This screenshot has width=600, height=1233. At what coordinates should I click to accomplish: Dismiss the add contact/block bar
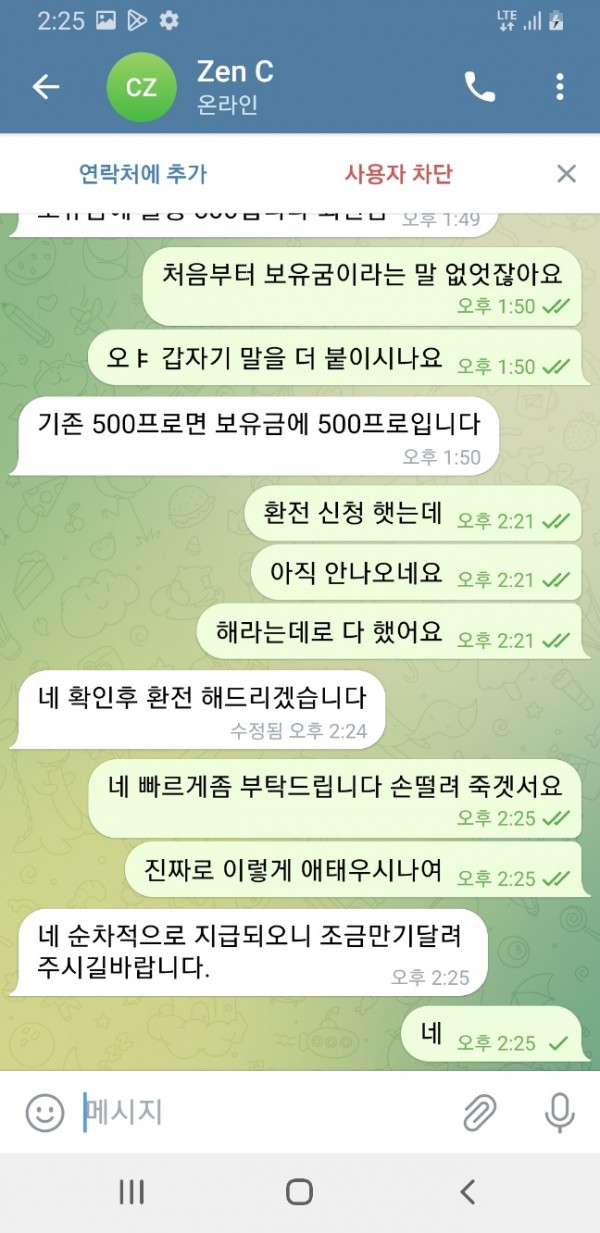[x=566, y=174]
